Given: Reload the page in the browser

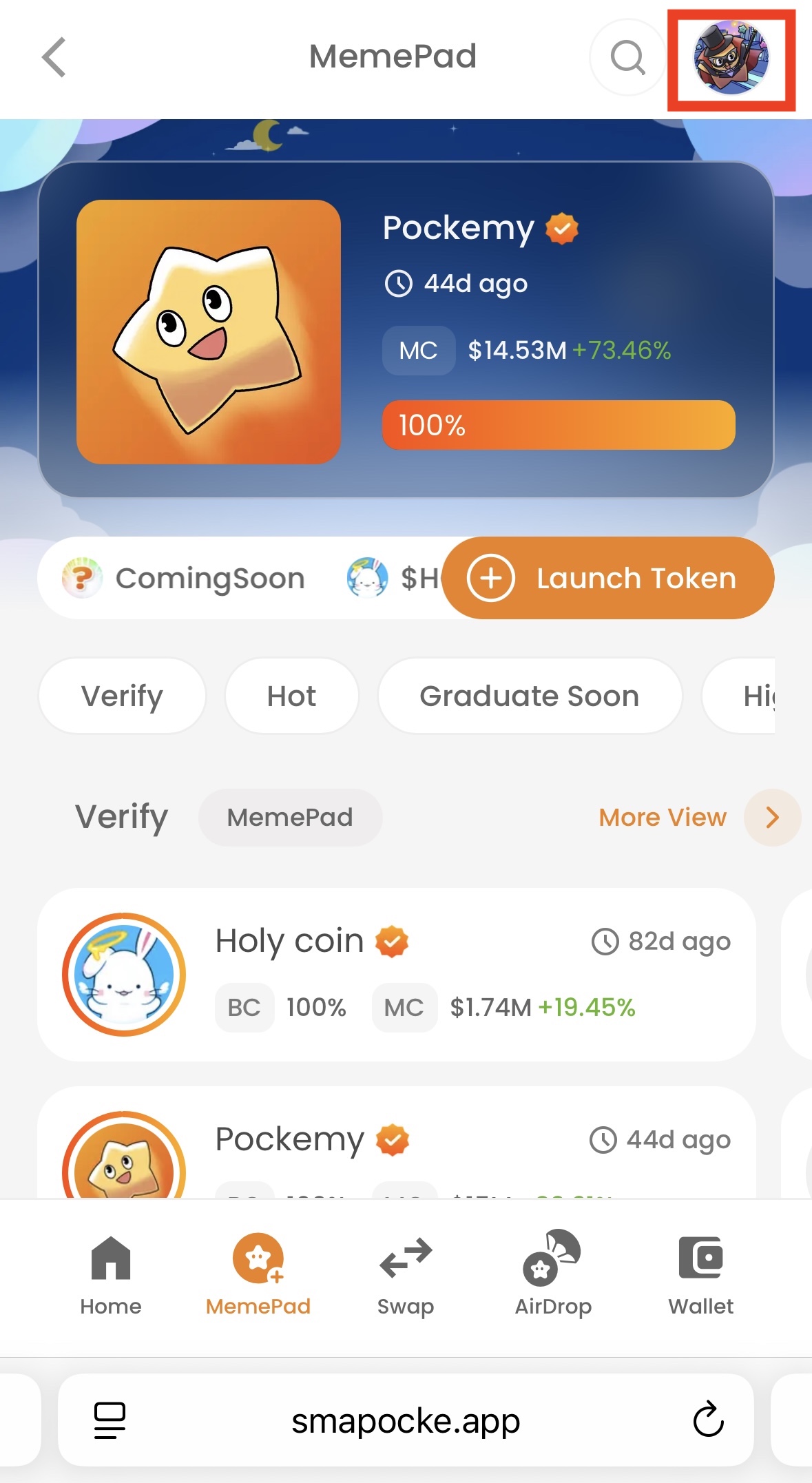Looking at the screenshot, I should coord(707,1420).
